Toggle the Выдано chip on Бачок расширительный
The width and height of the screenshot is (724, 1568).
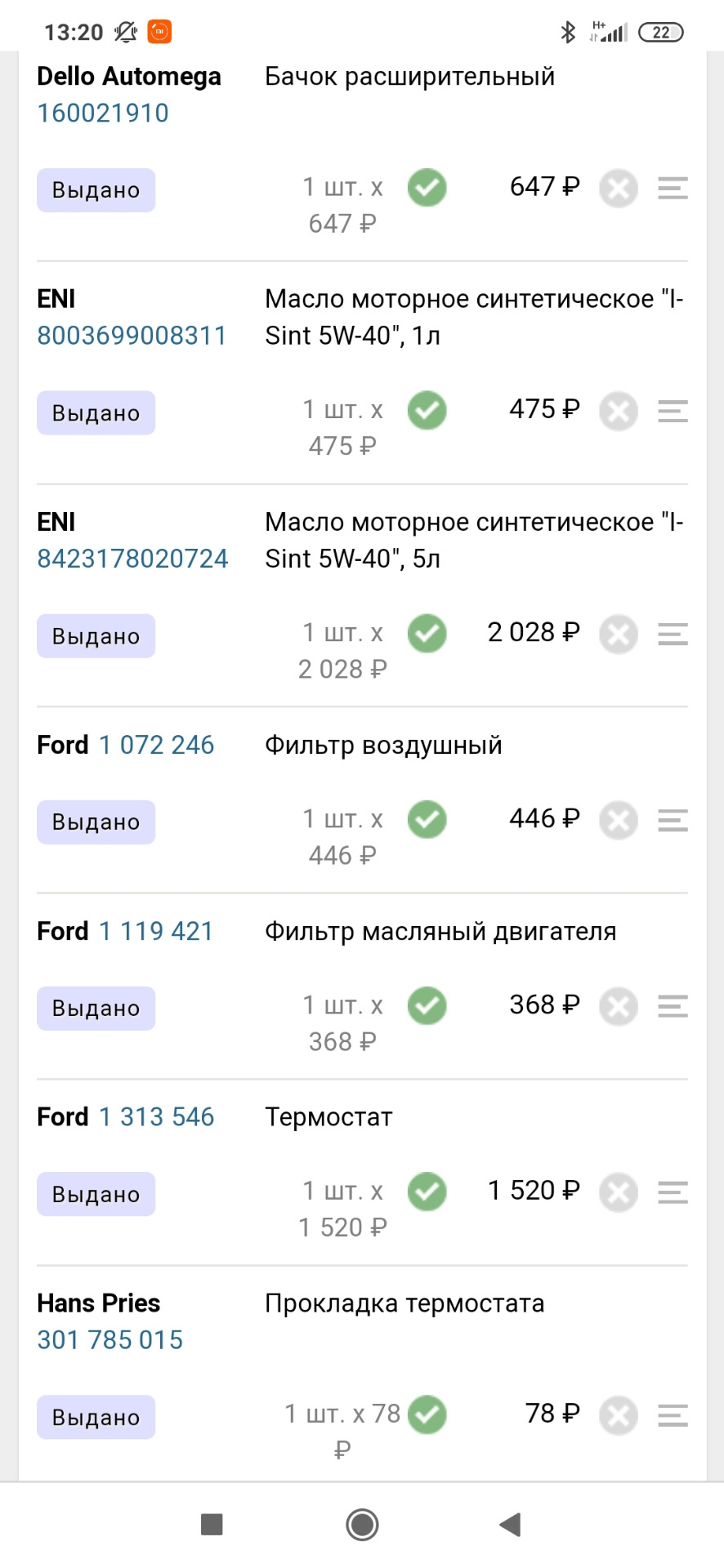96,189
